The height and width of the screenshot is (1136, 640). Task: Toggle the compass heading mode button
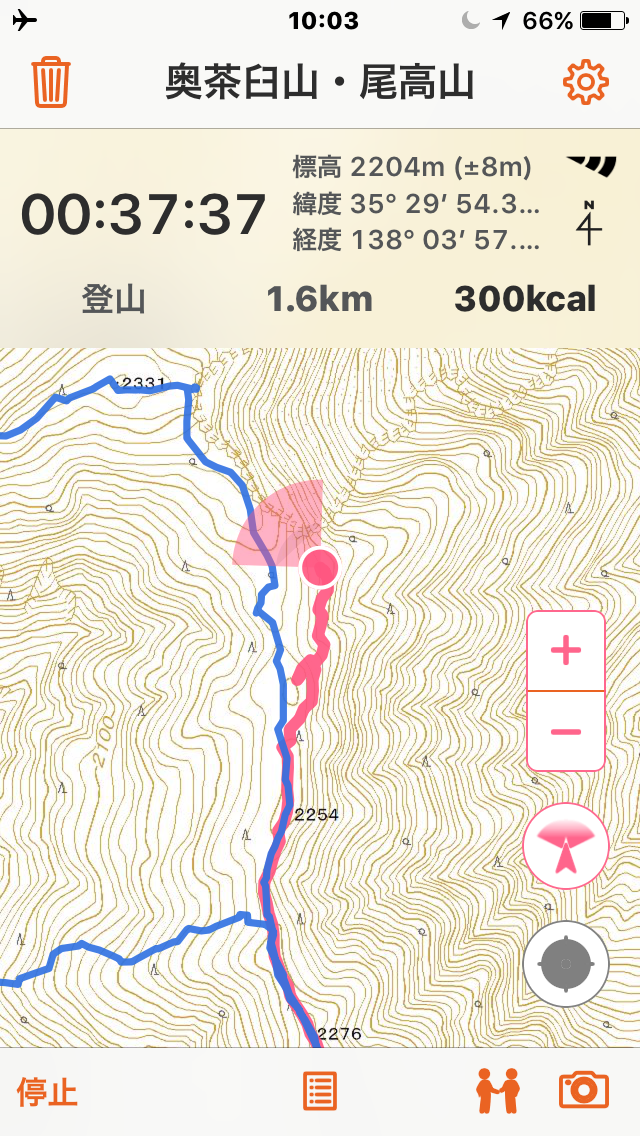point(566,847)
